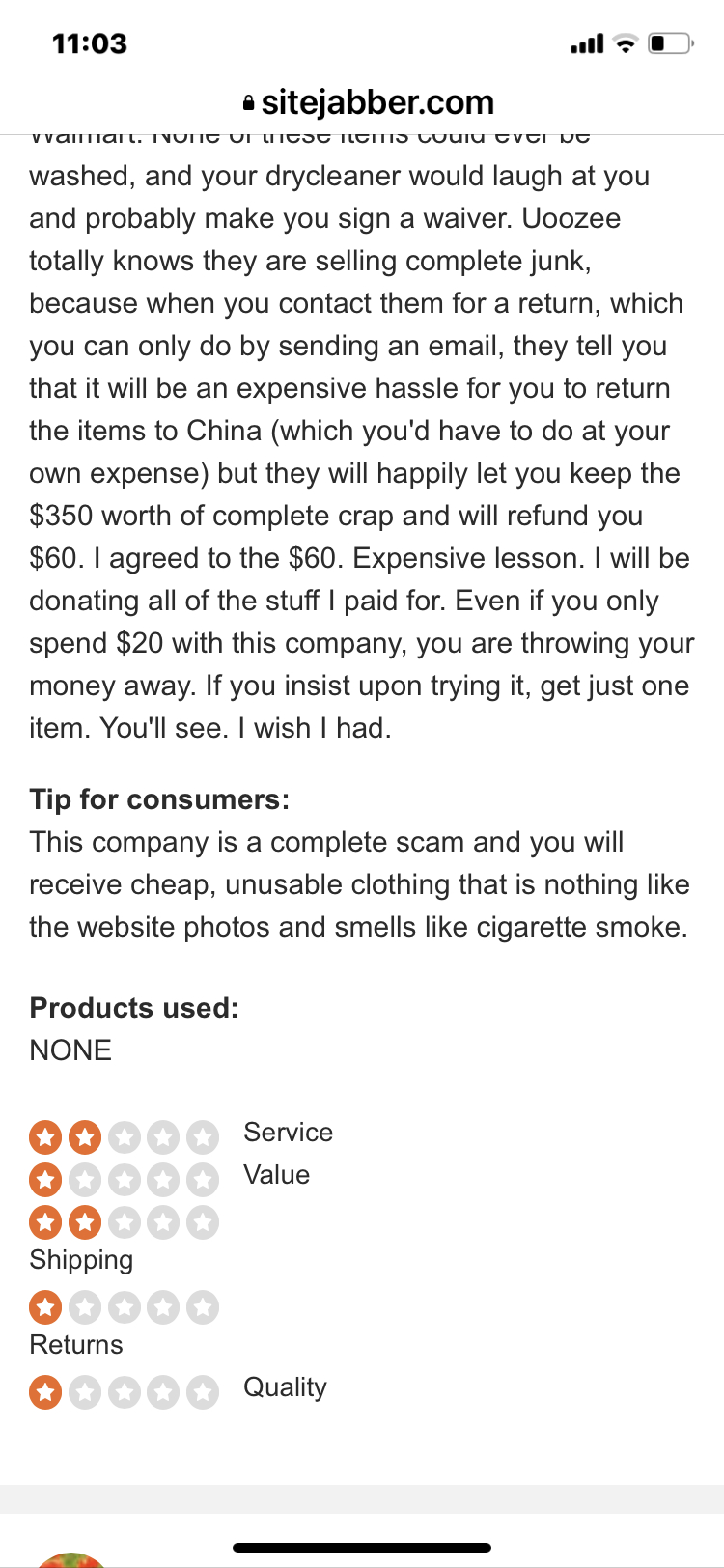The image size is (724, 1568).
Task: Tap the cellular signal bars icon
Action: pos(585,43)
